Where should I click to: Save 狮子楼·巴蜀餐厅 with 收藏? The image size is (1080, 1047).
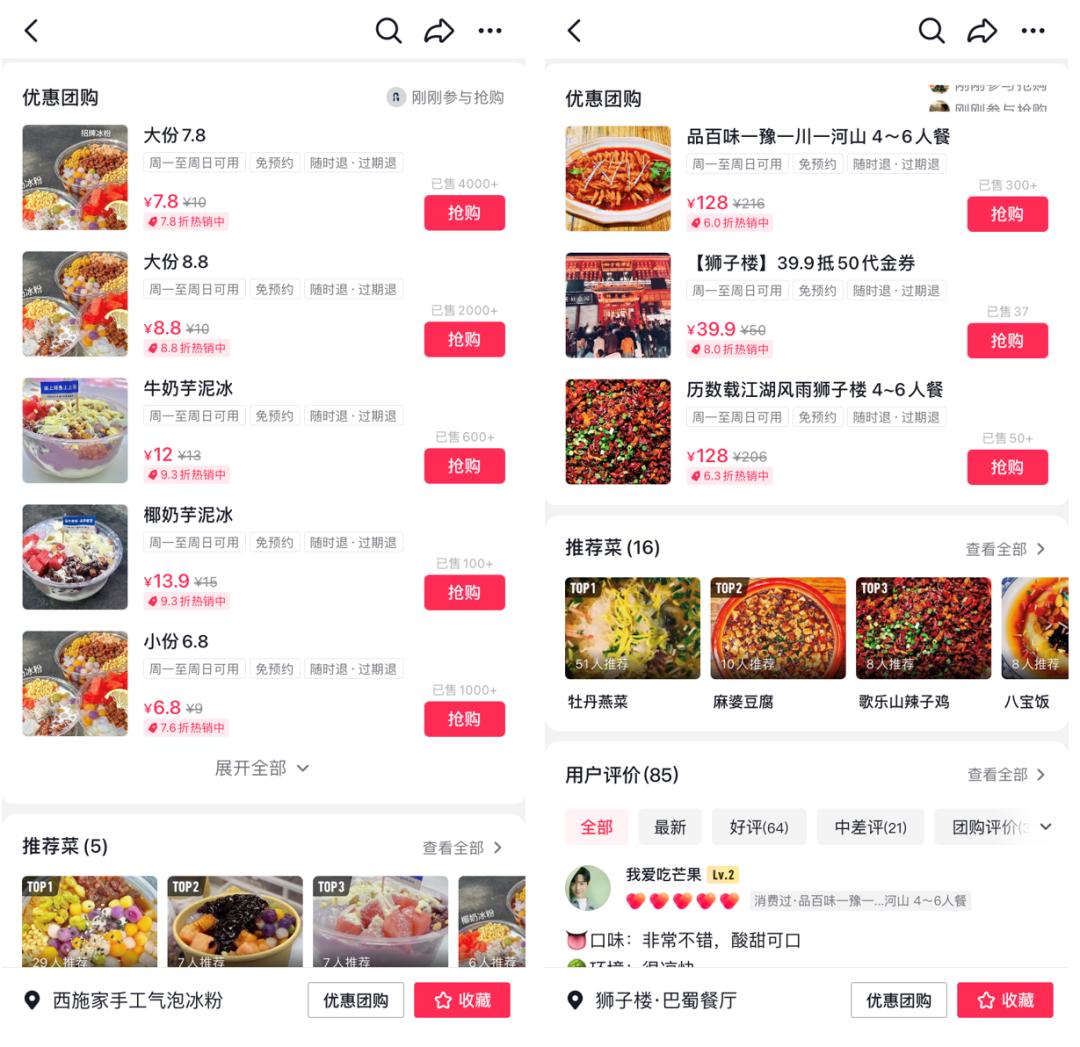click(1004, 1000)
